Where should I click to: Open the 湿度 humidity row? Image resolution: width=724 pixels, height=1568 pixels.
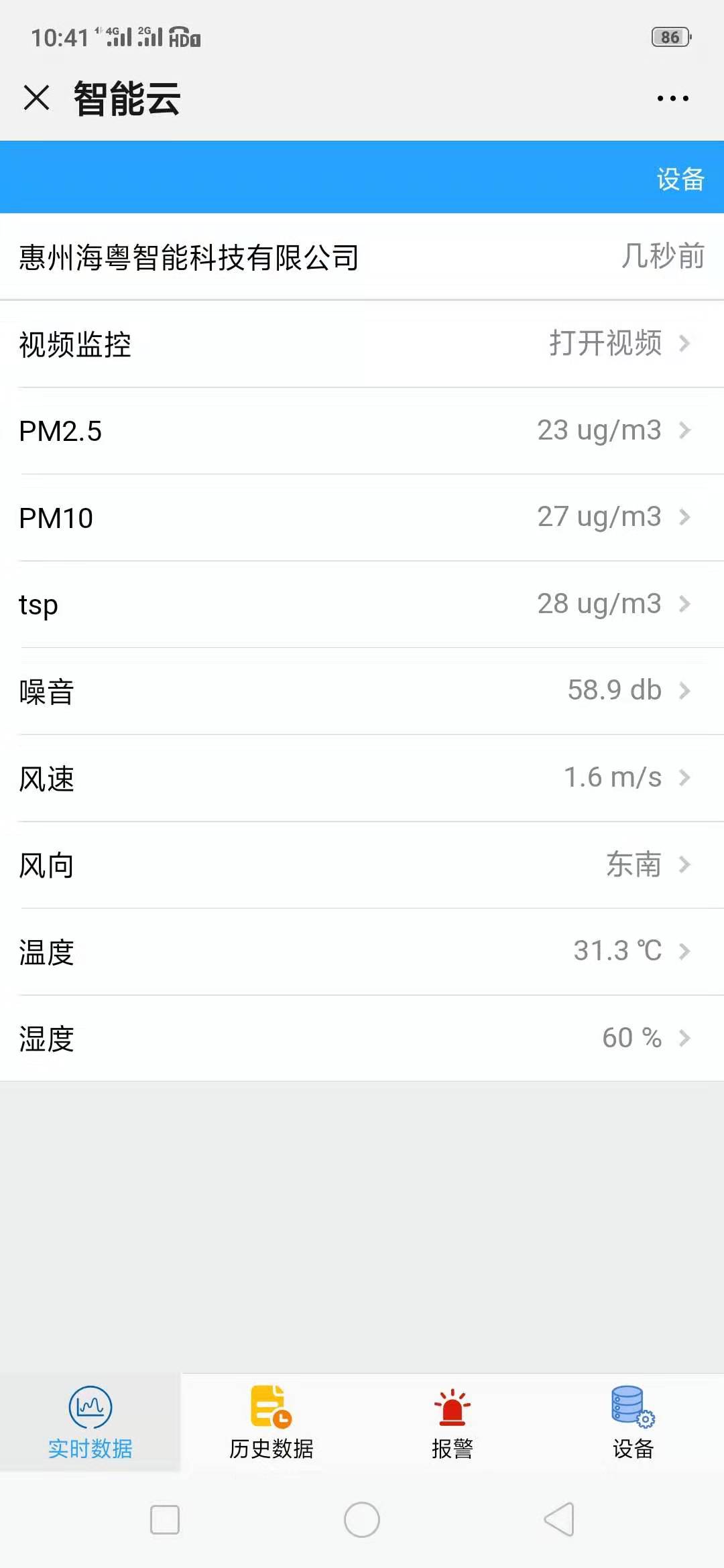coord(362,1038)
